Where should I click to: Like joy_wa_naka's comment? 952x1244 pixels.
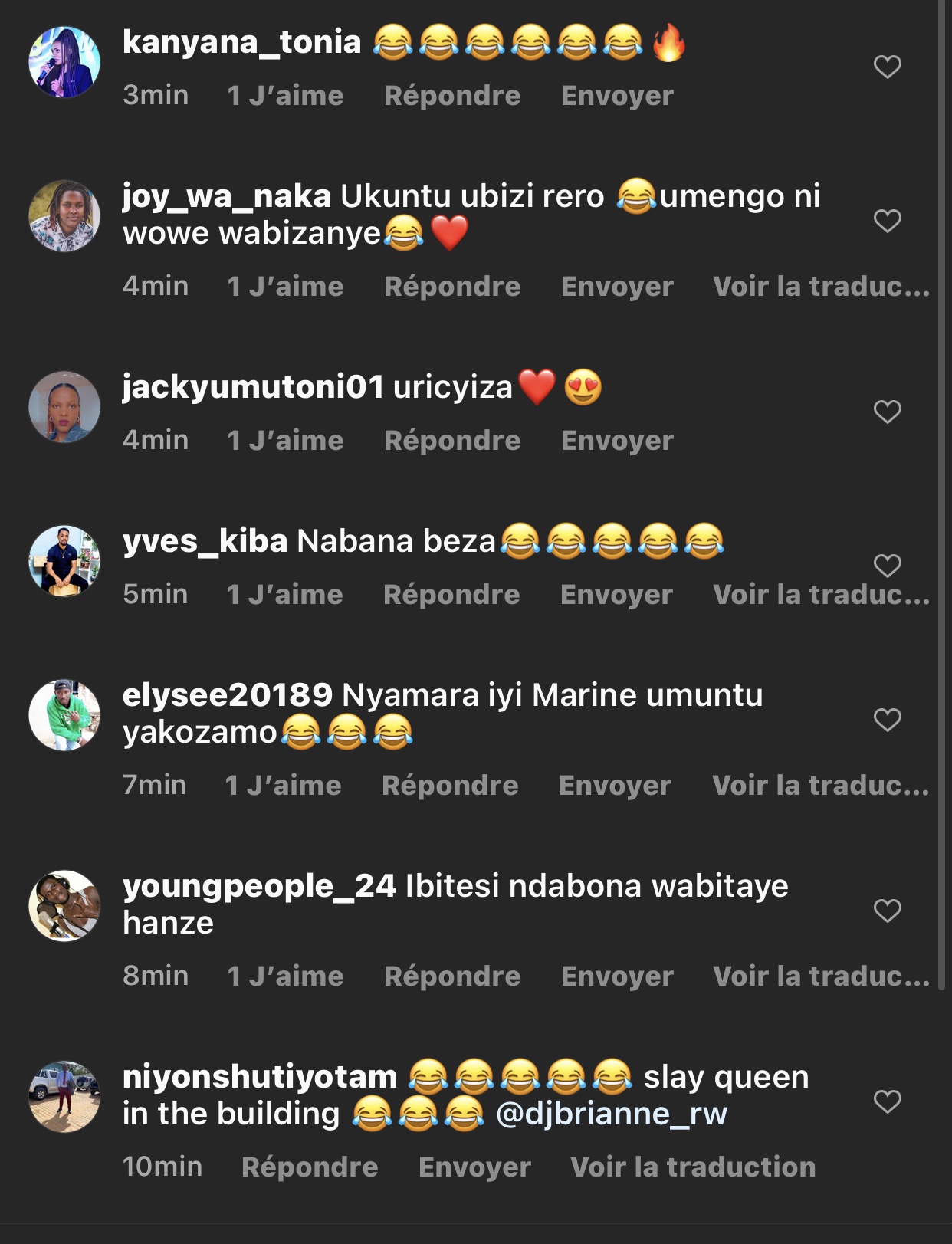click(887, 222)
